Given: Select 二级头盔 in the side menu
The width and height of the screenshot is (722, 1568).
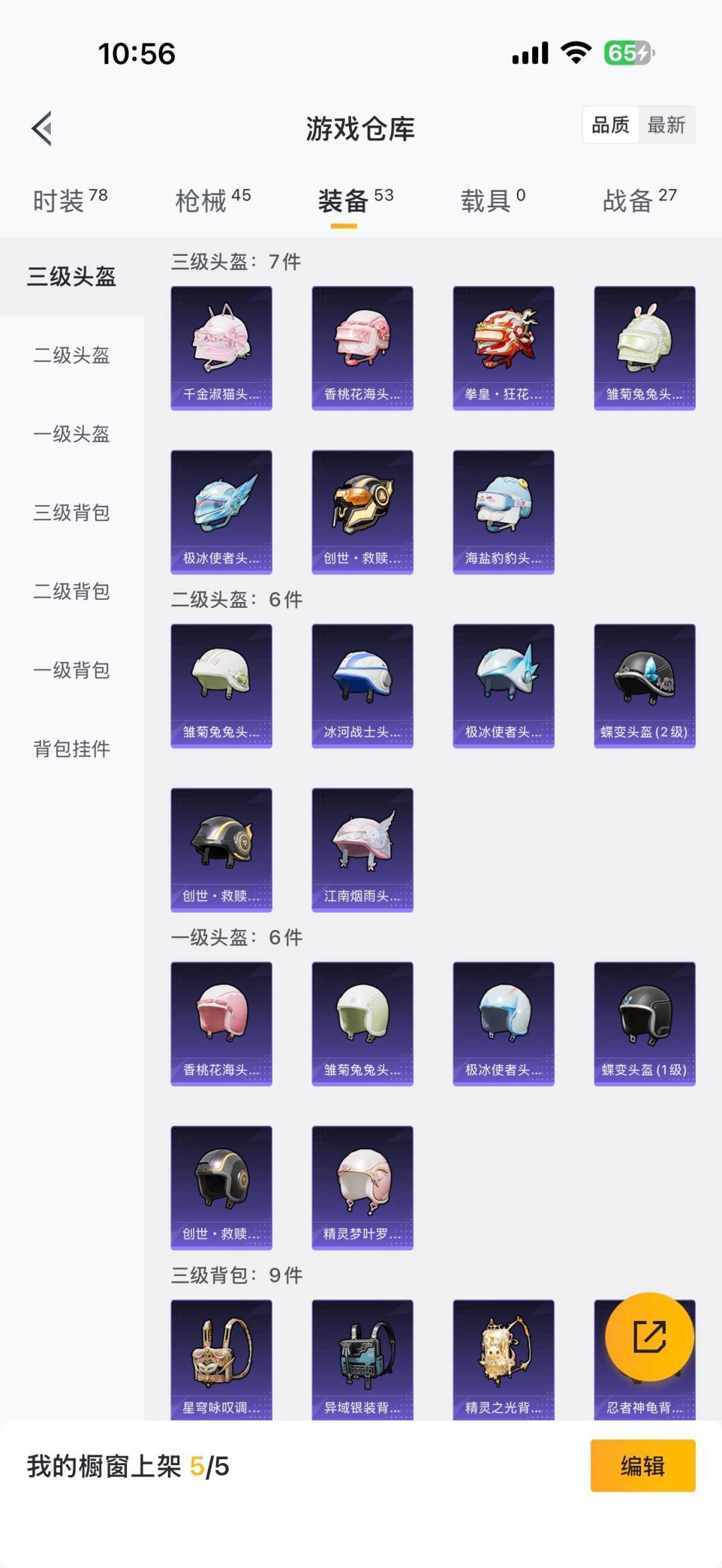Looking at the screenshot, I should click(x=72, y=355).
